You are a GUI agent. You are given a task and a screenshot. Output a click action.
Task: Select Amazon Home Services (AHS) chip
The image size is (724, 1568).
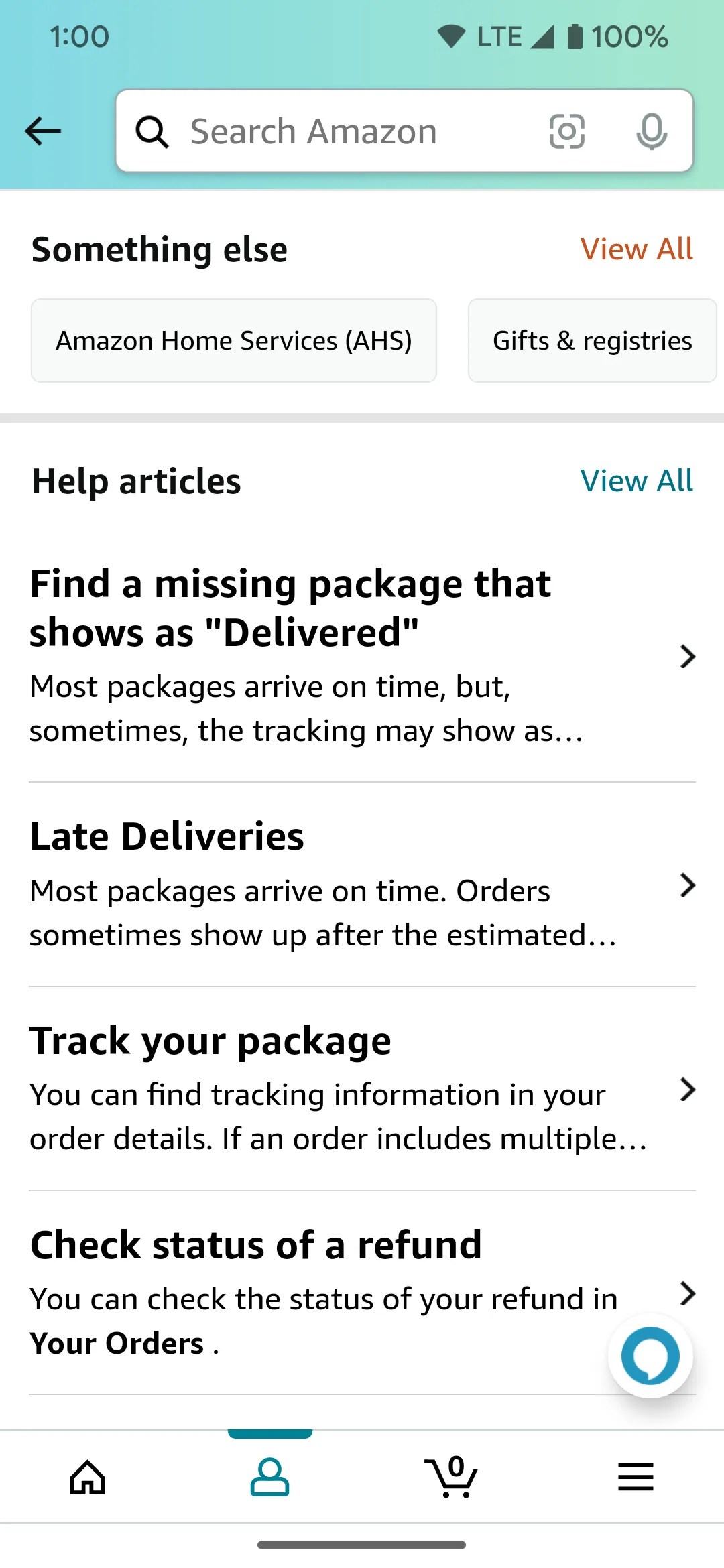coord(233,340)
